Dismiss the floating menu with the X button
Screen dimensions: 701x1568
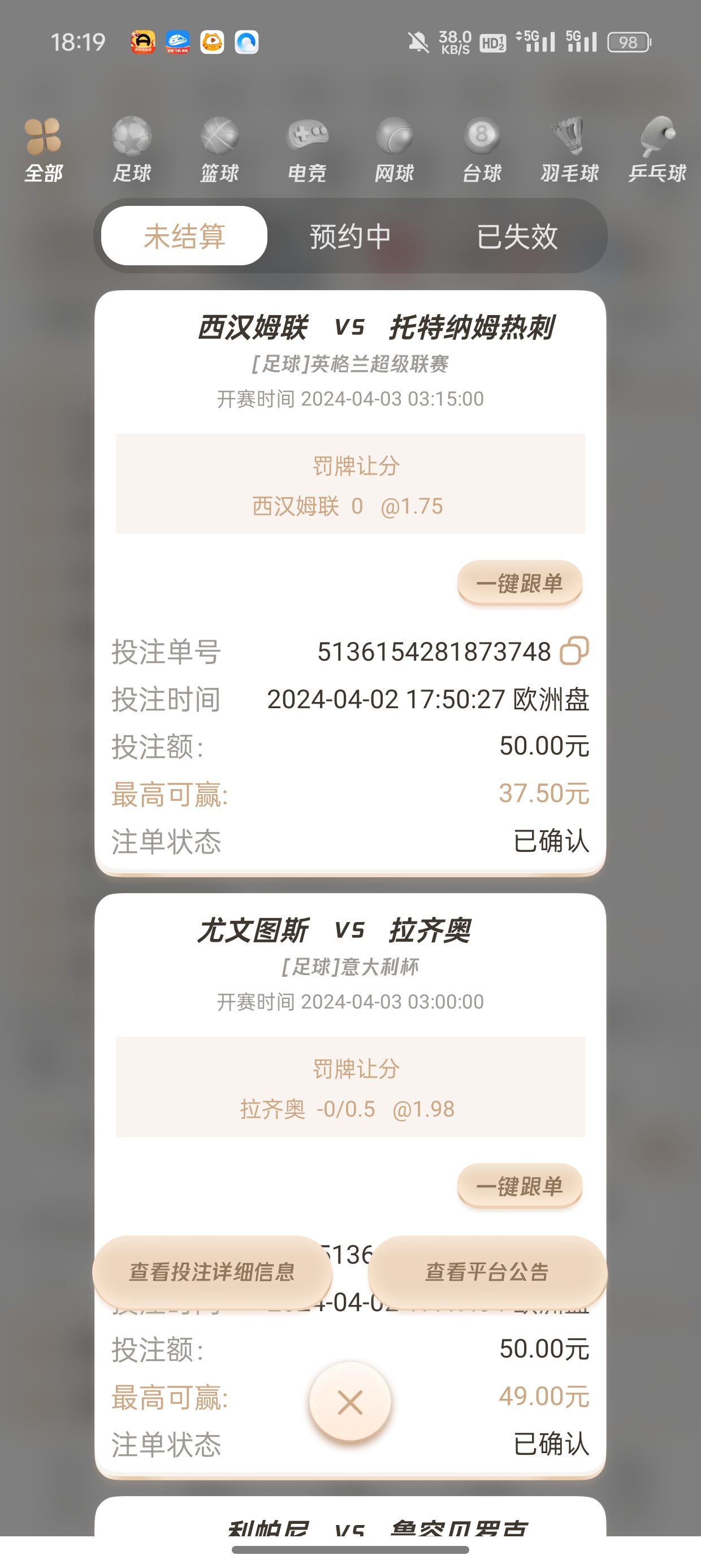point(350,1402)
